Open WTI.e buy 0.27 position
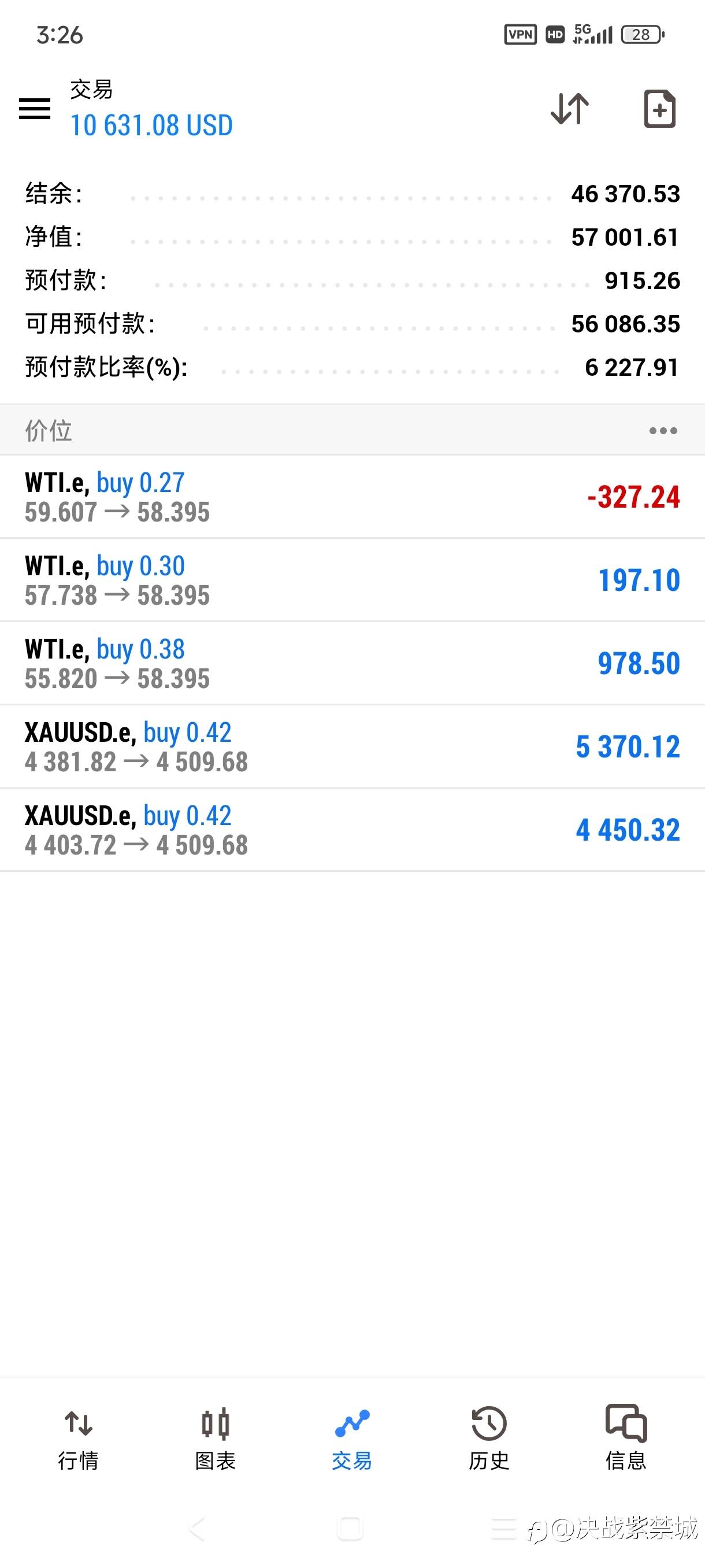 (x=352, y=497)
